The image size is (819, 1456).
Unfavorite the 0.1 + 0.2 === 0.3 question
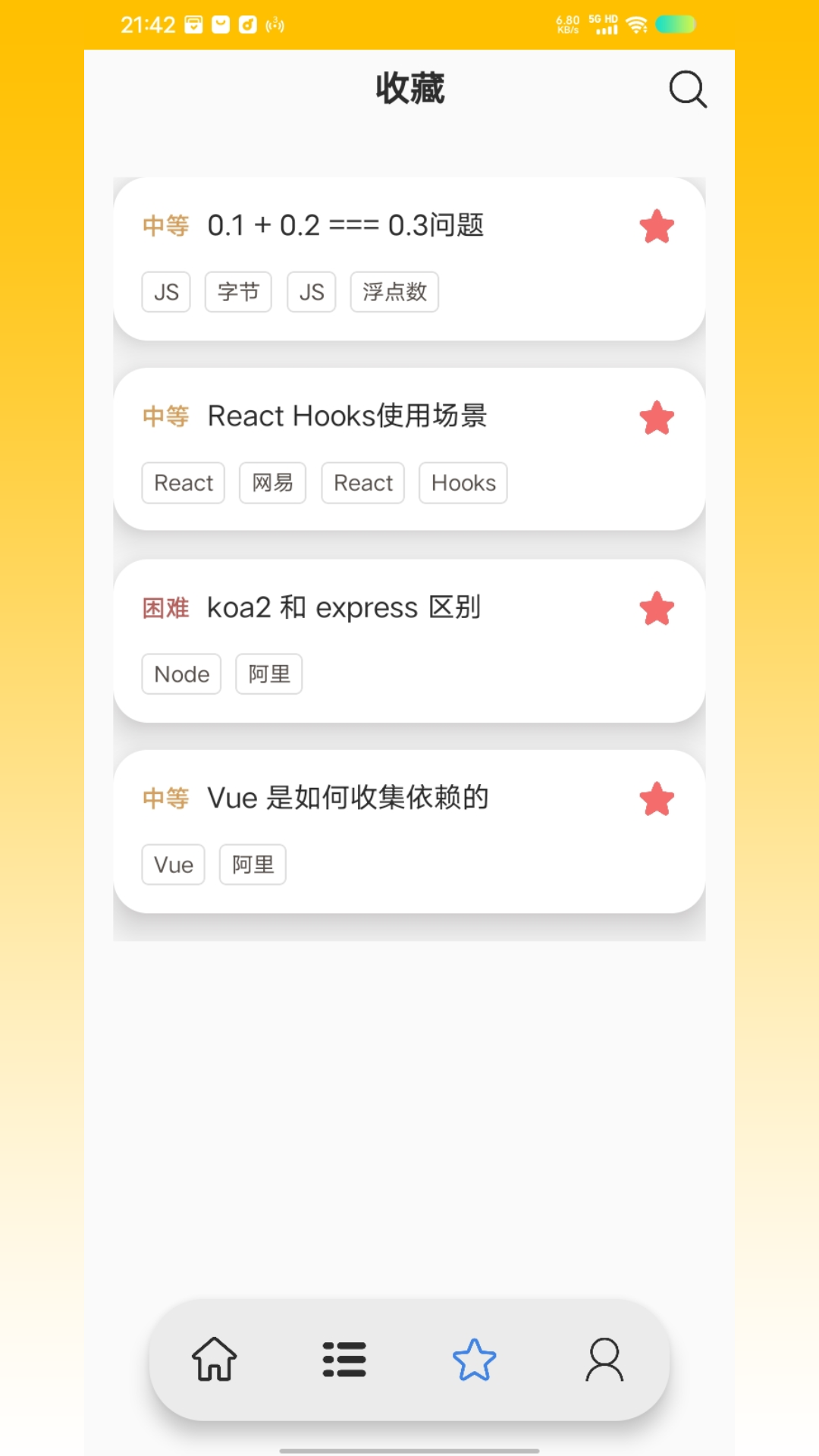(657, 226)
